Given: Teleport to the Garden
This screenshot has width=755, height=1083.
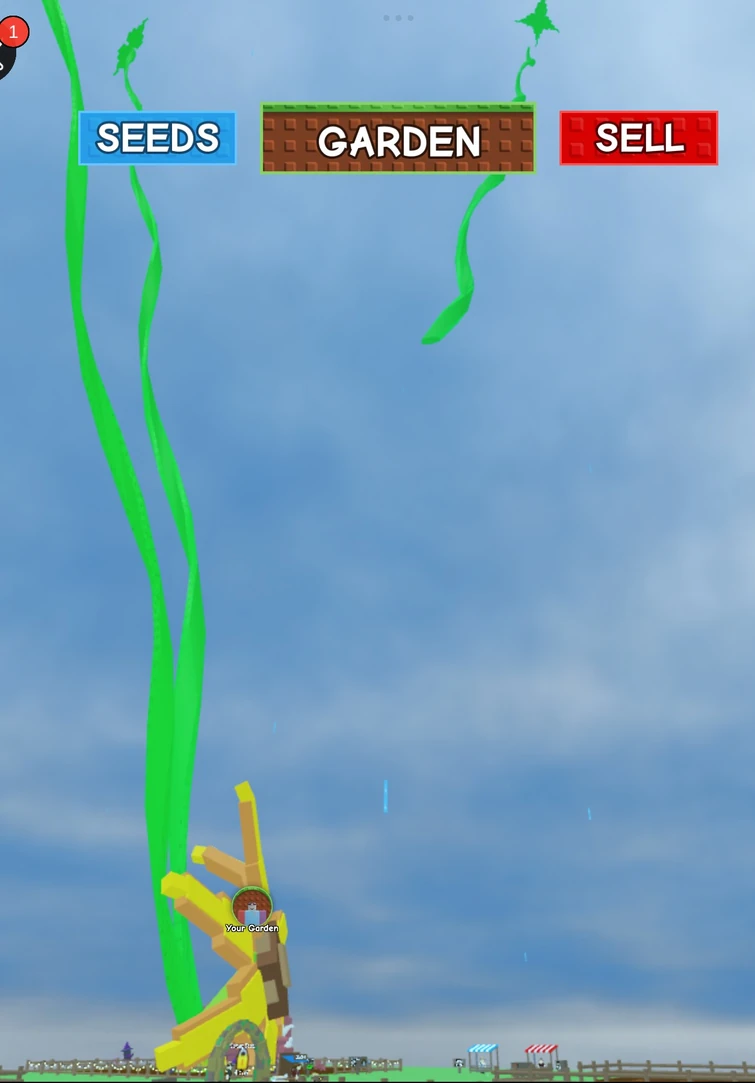Looking at the screenshot, I should (x=398, y=140).
